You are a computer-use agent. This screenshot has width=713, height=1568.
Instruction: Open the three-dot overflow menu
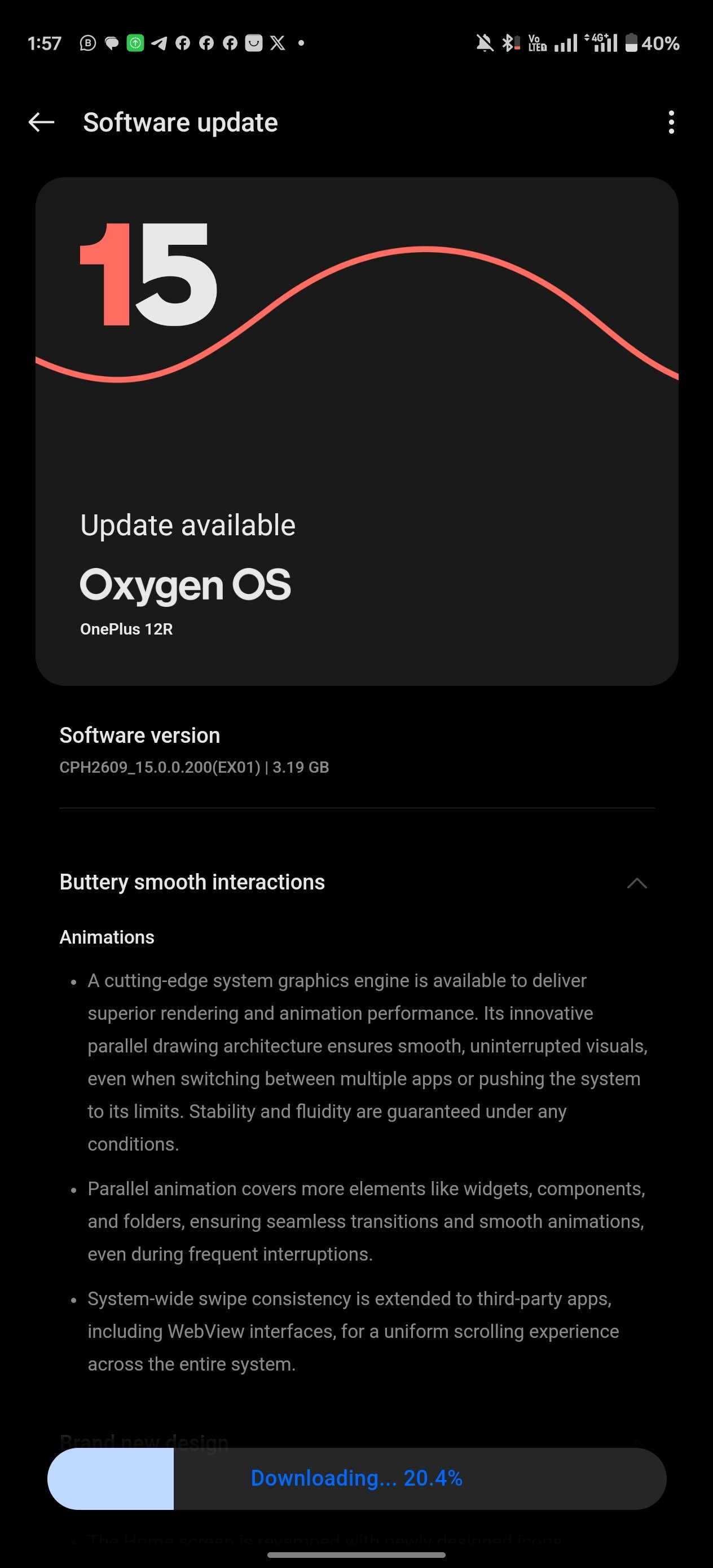[x=671, y=122]
